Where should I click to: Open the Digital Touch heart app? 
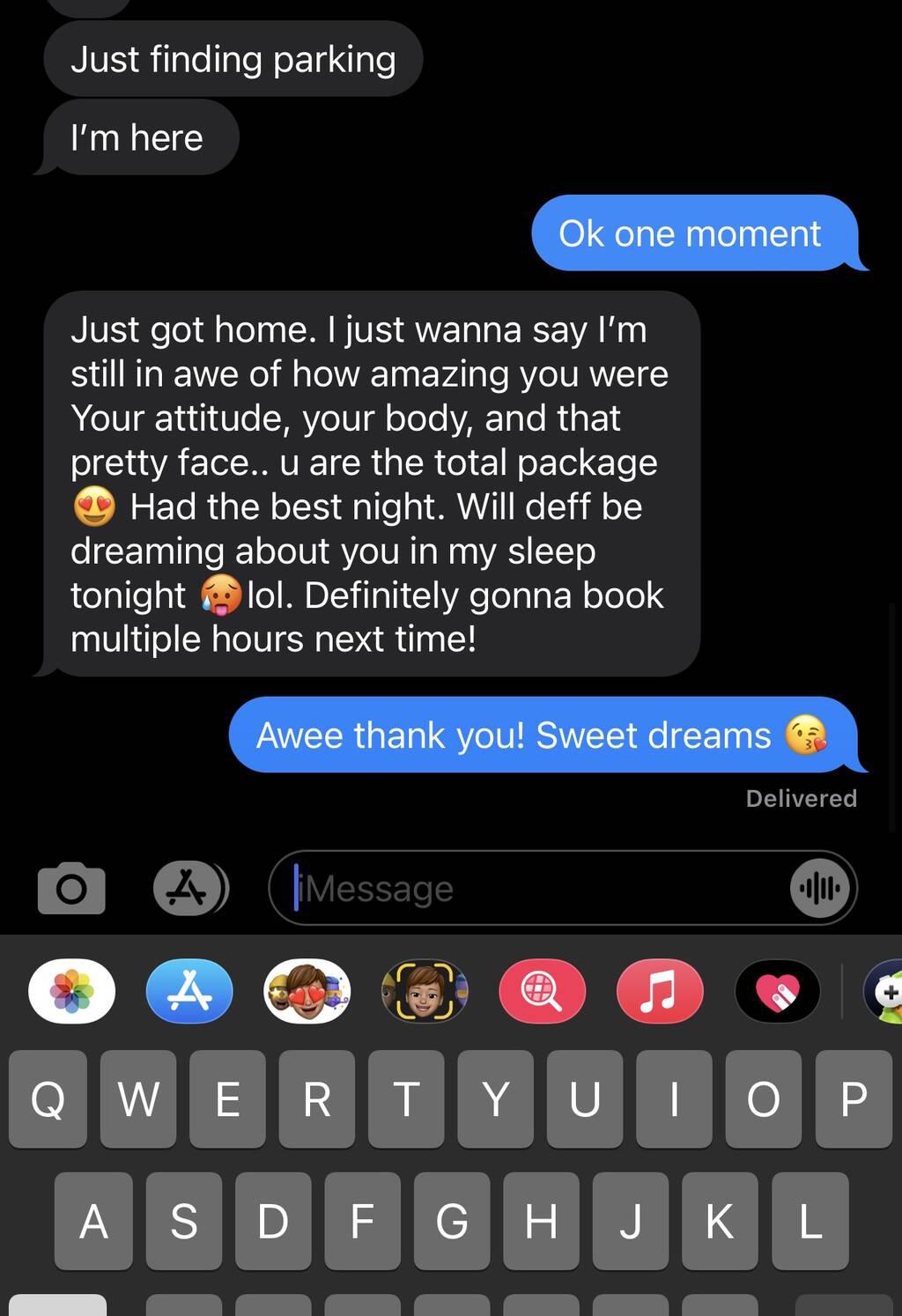pyautogui.click(x=778, y=991)
